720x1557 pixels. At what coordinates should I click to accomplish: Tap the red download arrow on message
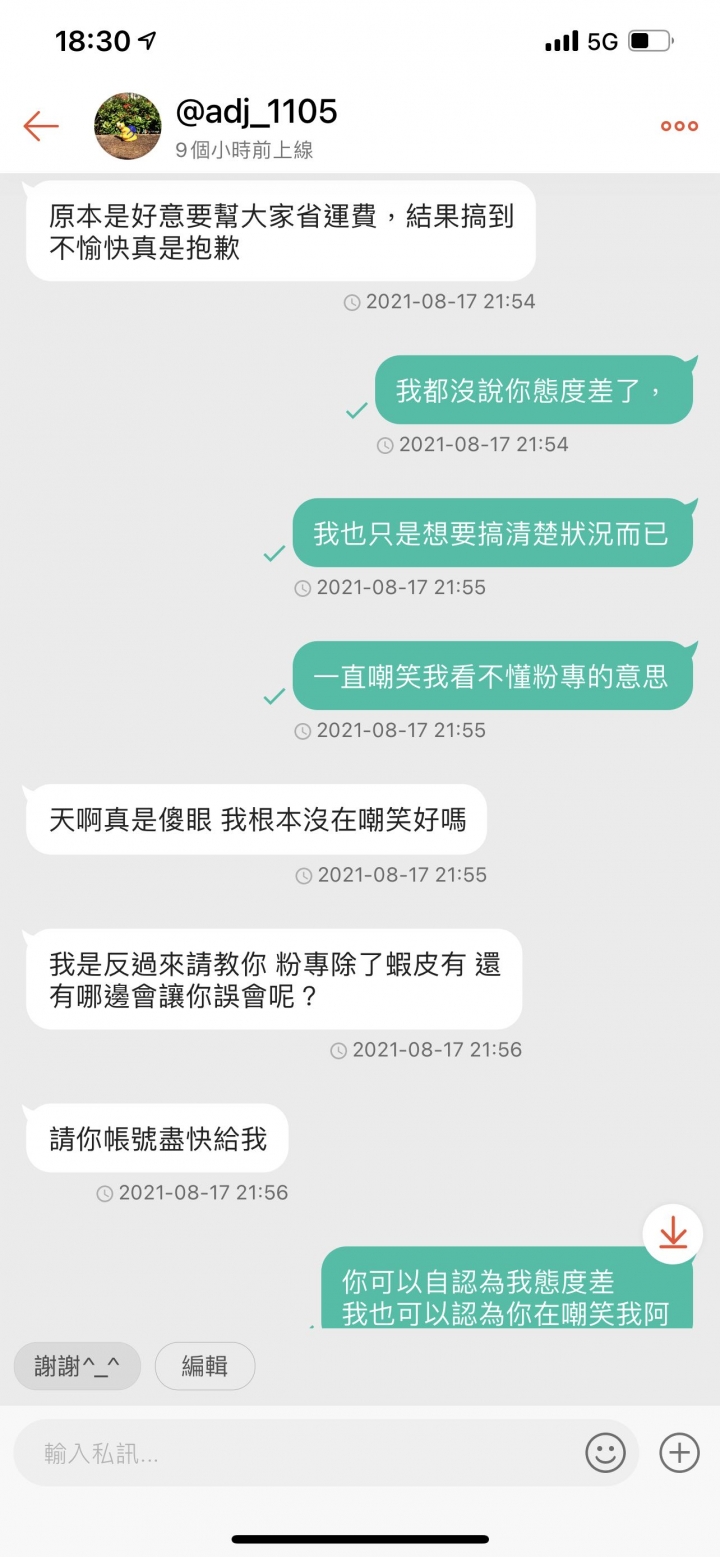(671, 1234)
